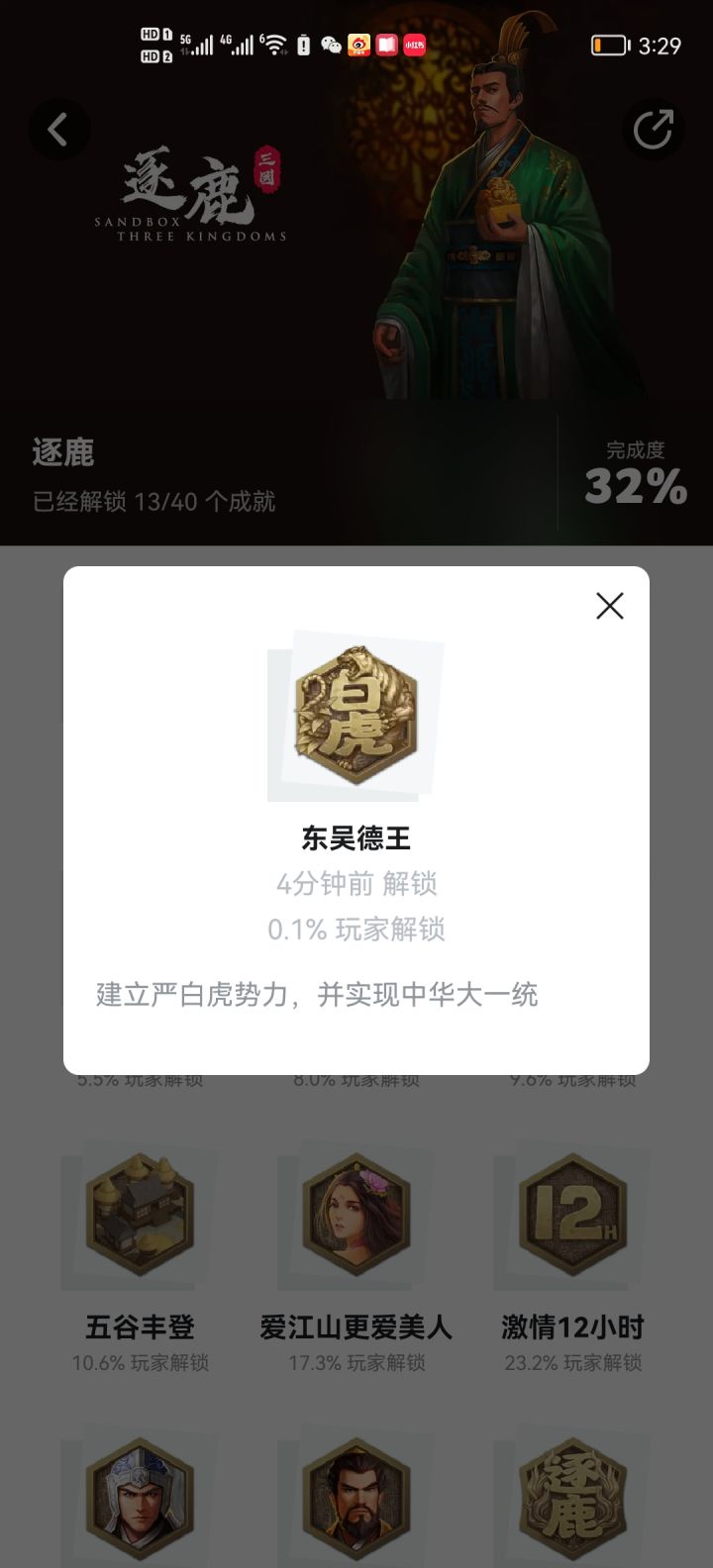Screen dimensions: 713x1568
Task: Tap the back arrow at top left
Action: [58, 130]
